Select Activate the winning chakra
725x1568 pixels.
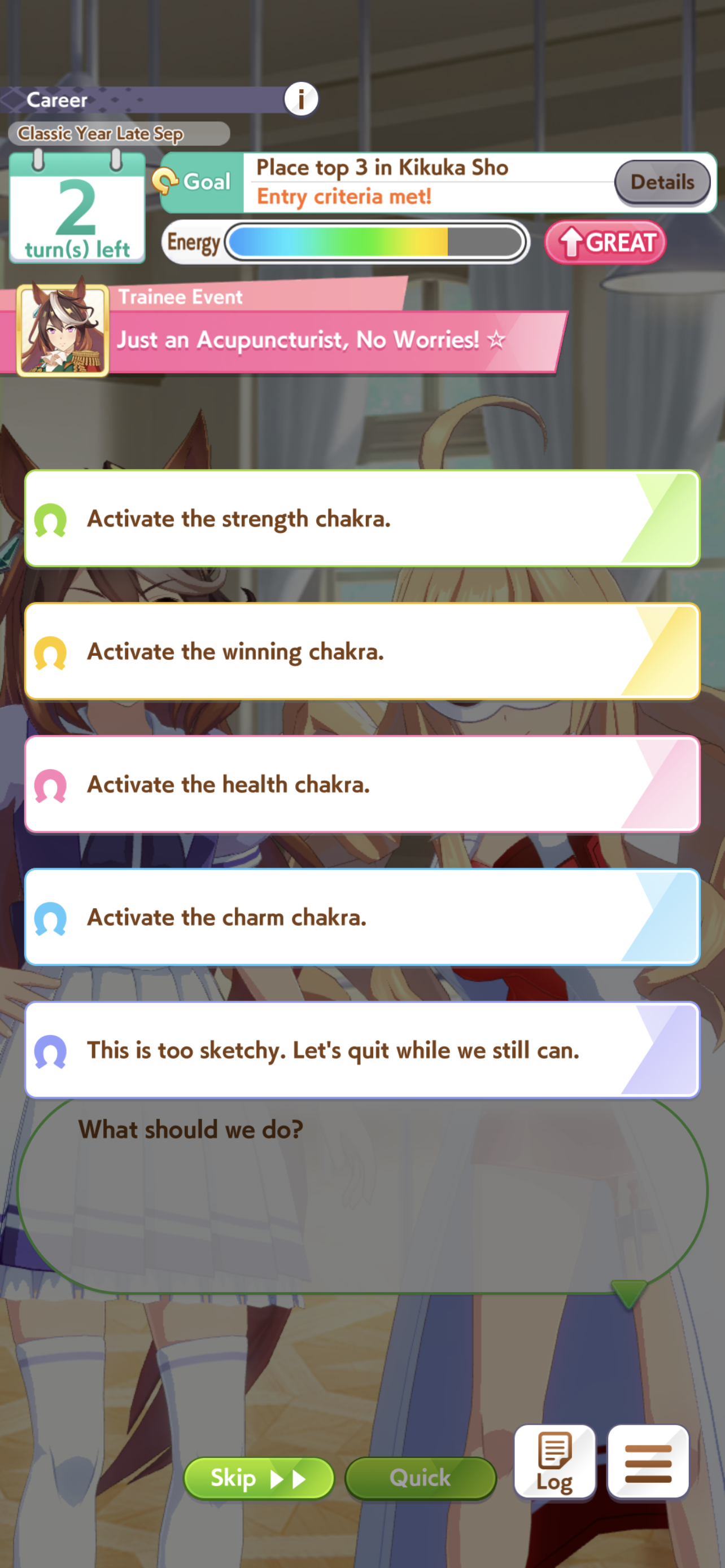pyautogui.click(x=362, y=651)
